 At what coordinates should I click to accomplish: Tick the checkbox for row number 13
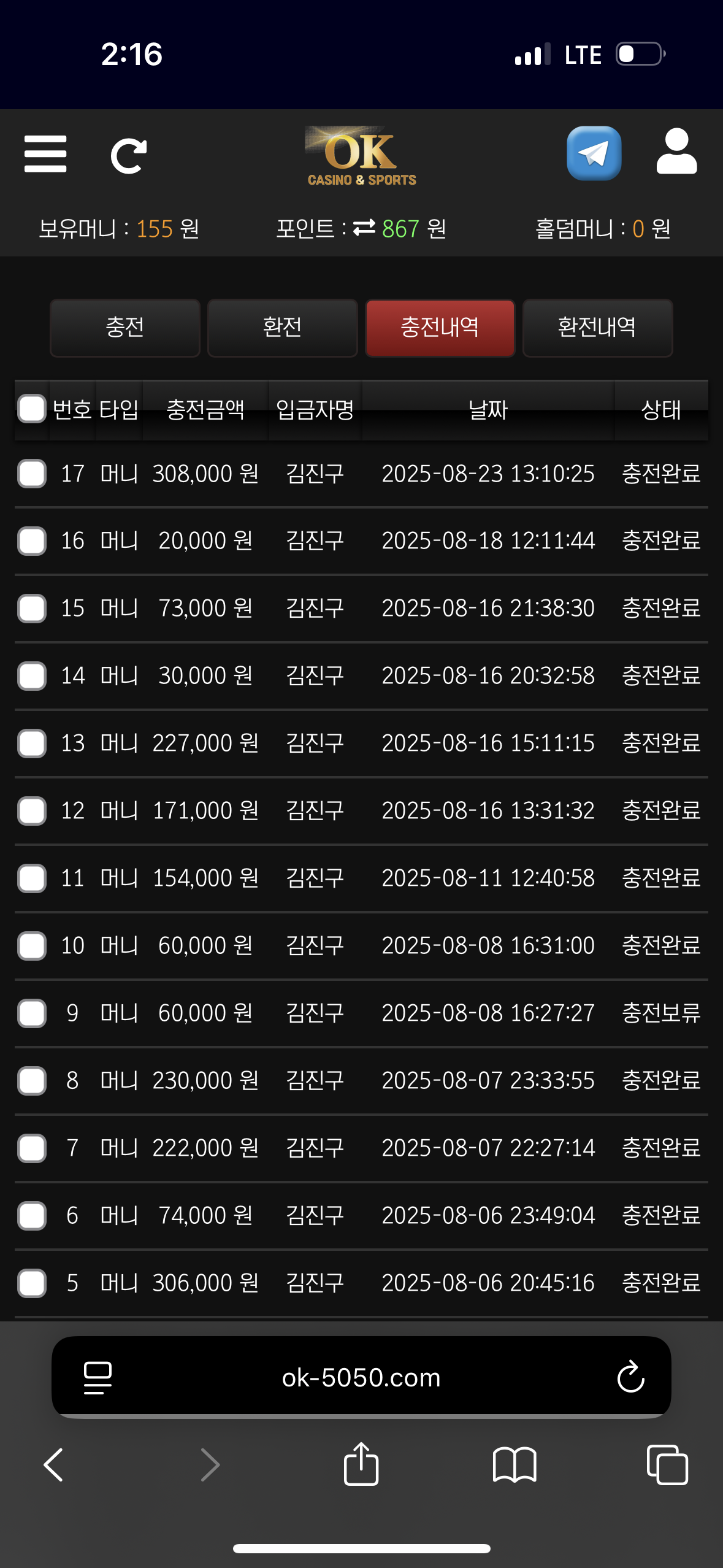[x=32, y=744]
